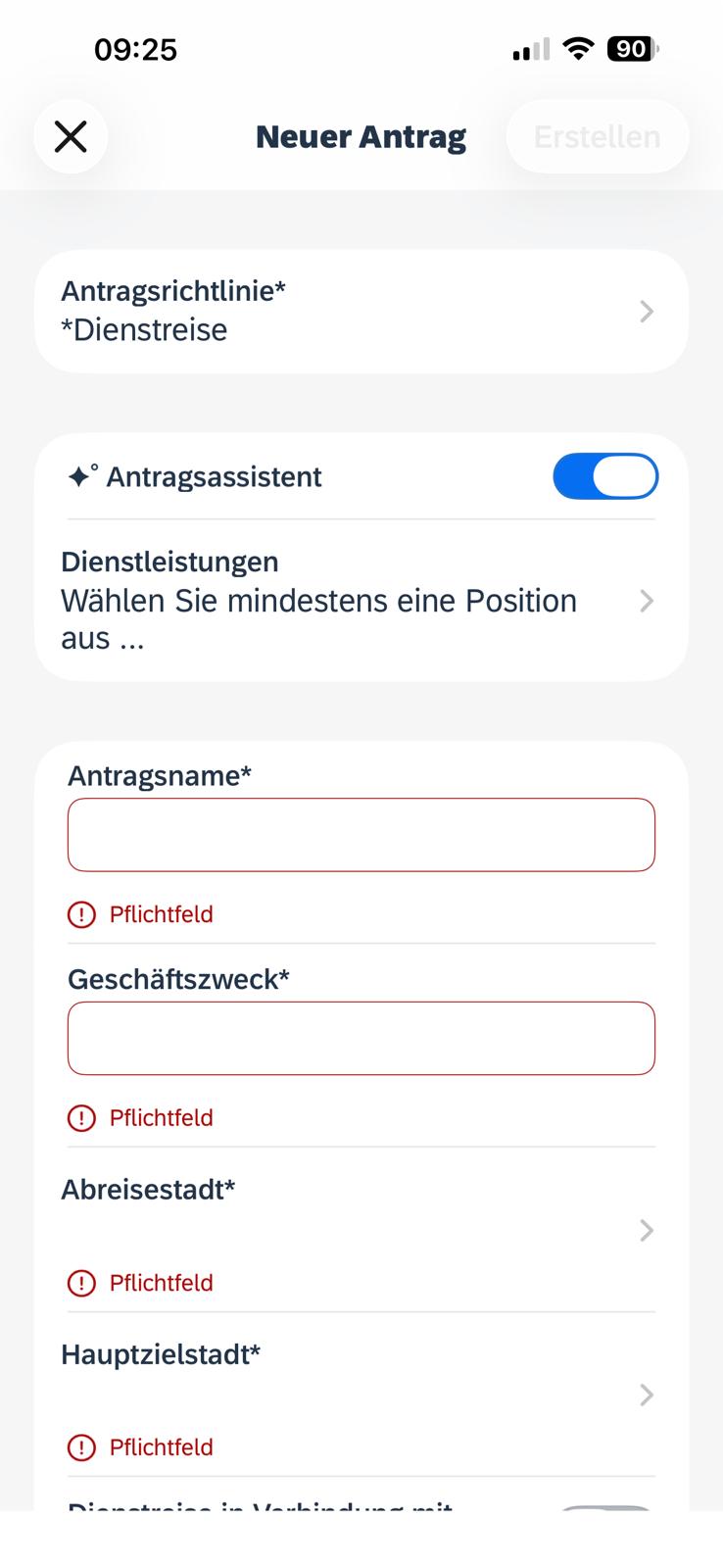Image resolution: width=723 pixels, height=1568 pixels.
Task: Close the Neuer Antrag form
Action: (71, 136)
